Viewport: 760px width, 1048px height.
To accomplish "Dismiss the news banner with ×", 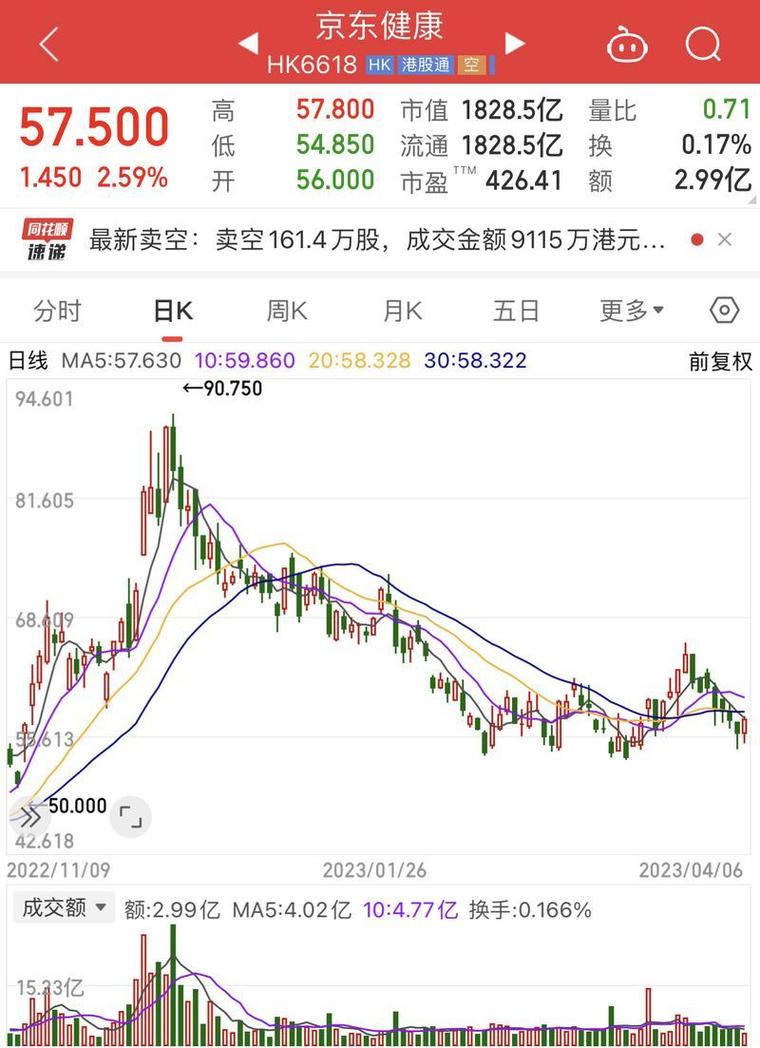I will coord(725,240).
